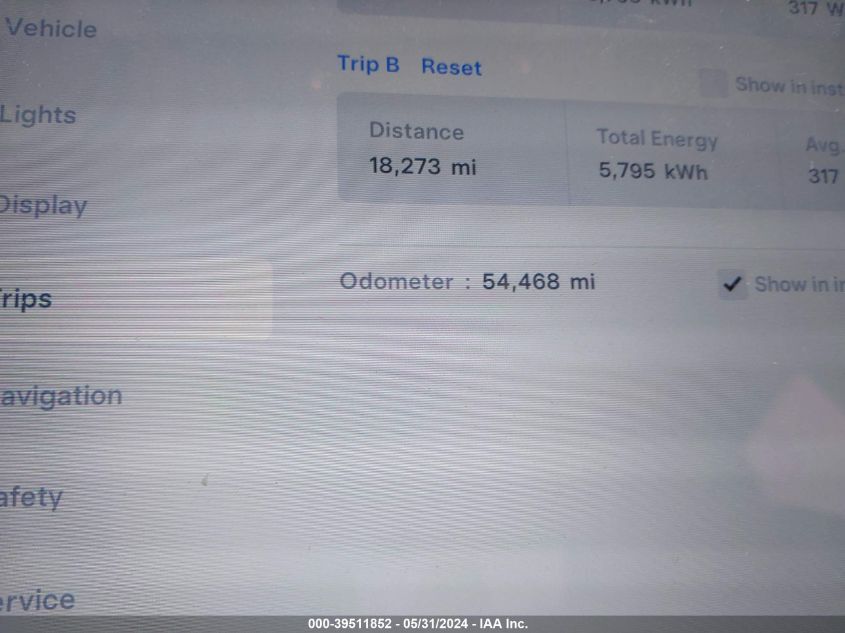Open the Safety settings section

[32, 497]
